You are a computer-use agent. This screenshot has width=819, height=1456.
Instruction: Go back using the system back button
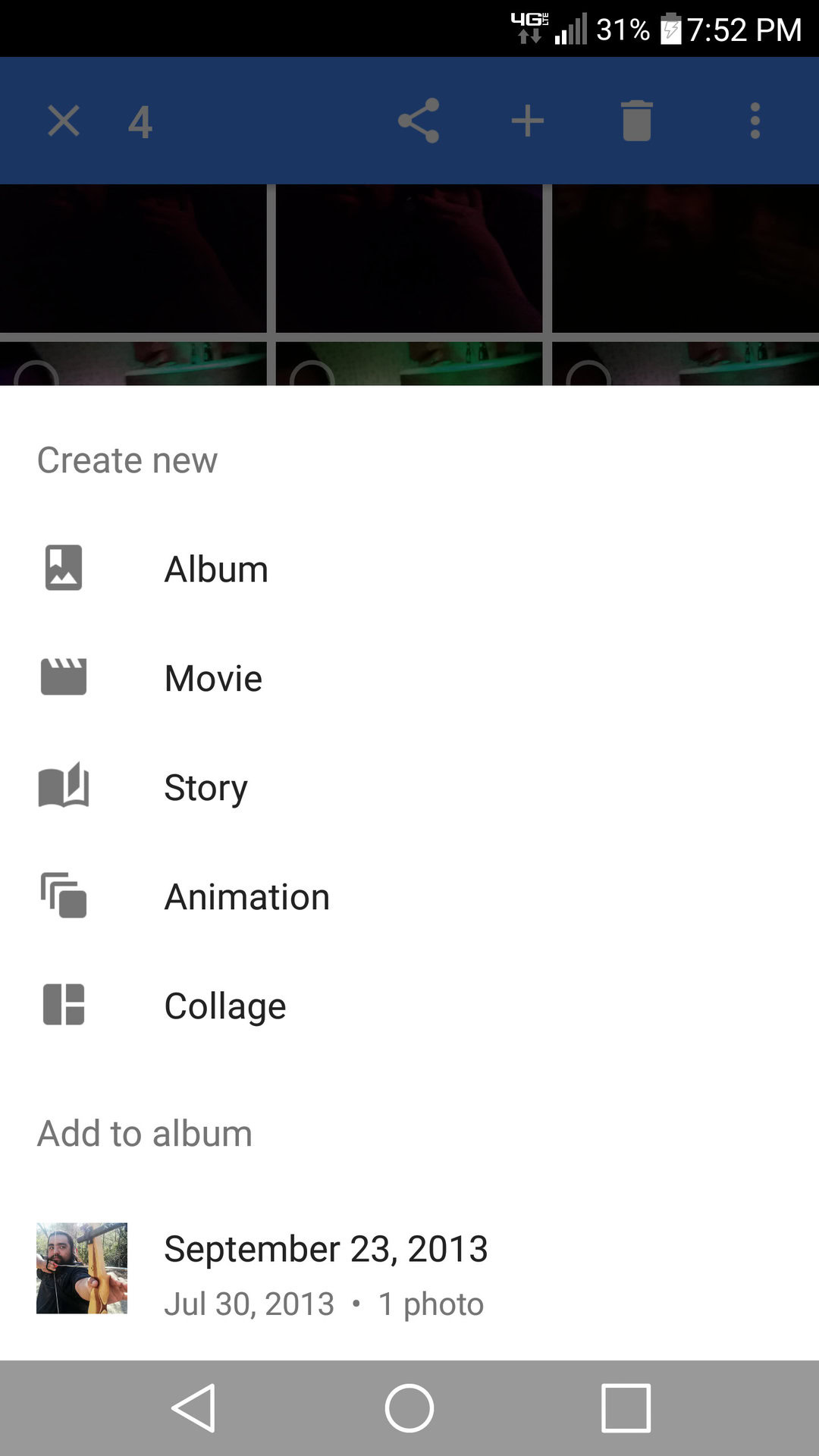pos(194,1407)
